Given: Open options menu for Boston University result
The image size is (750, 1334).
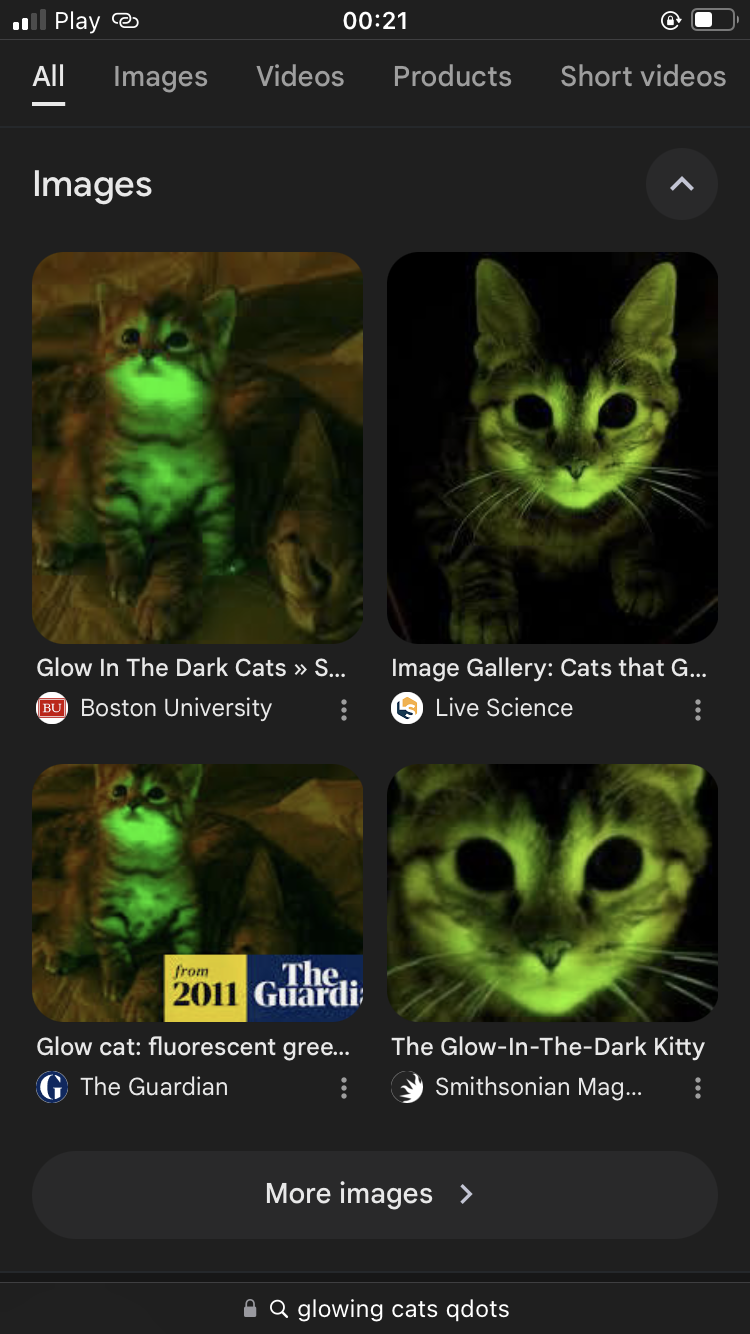Looking at the screenshot, I should (343, 710).
